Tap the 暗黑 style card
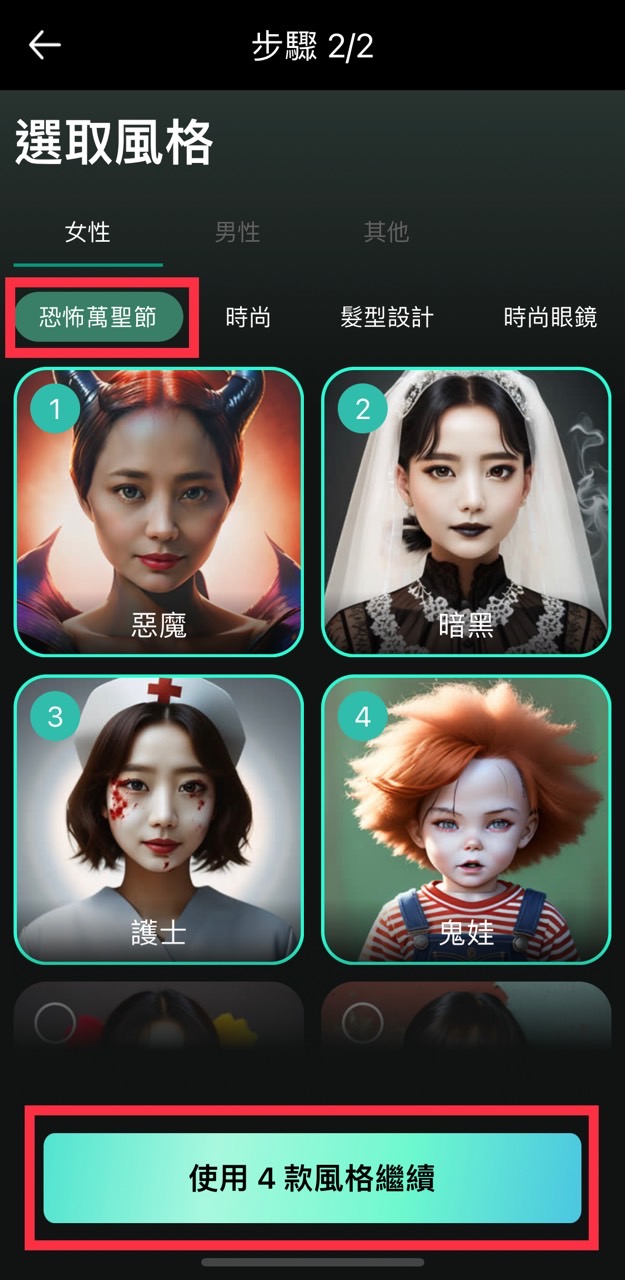 tap(466, 511)
